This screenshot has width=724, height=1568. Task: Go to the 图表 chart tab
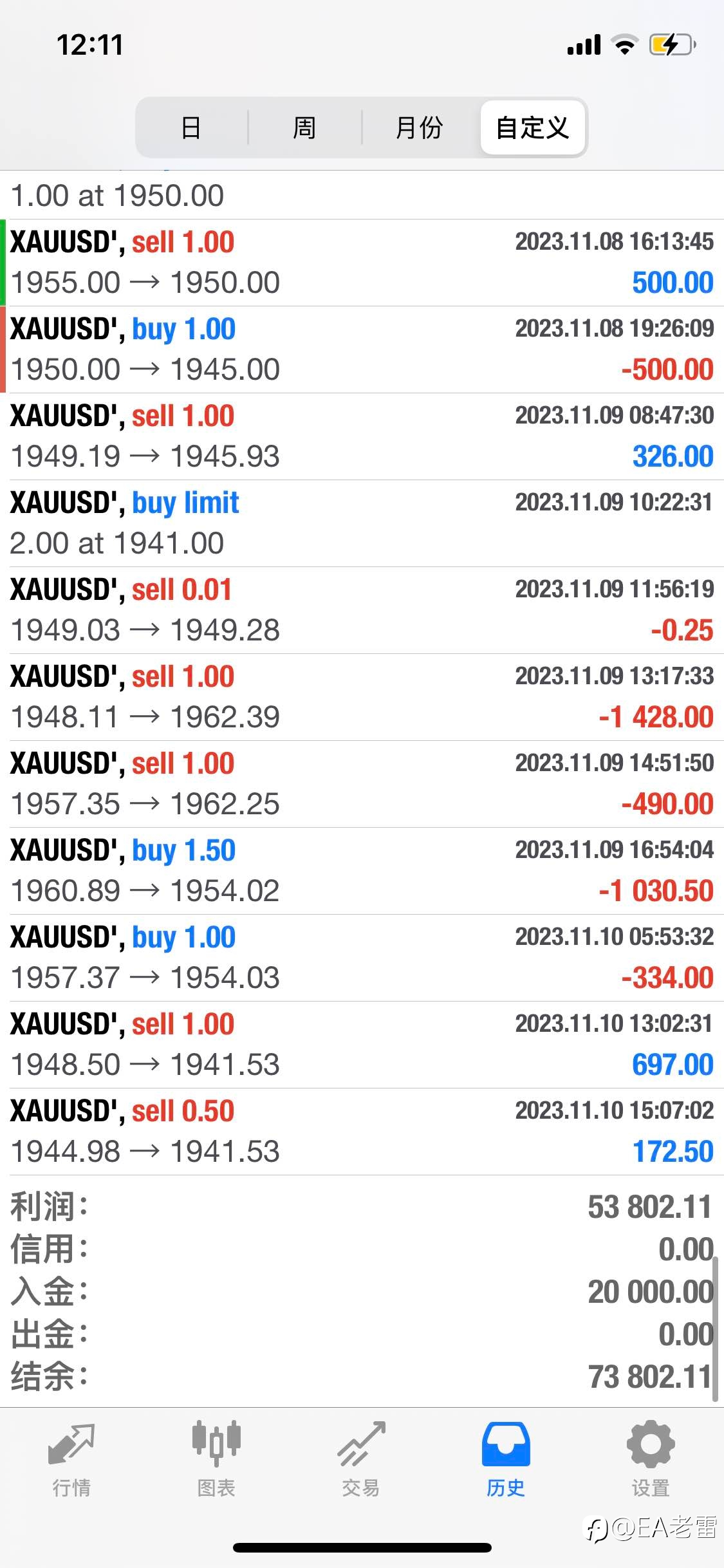tap(216, 1459)
